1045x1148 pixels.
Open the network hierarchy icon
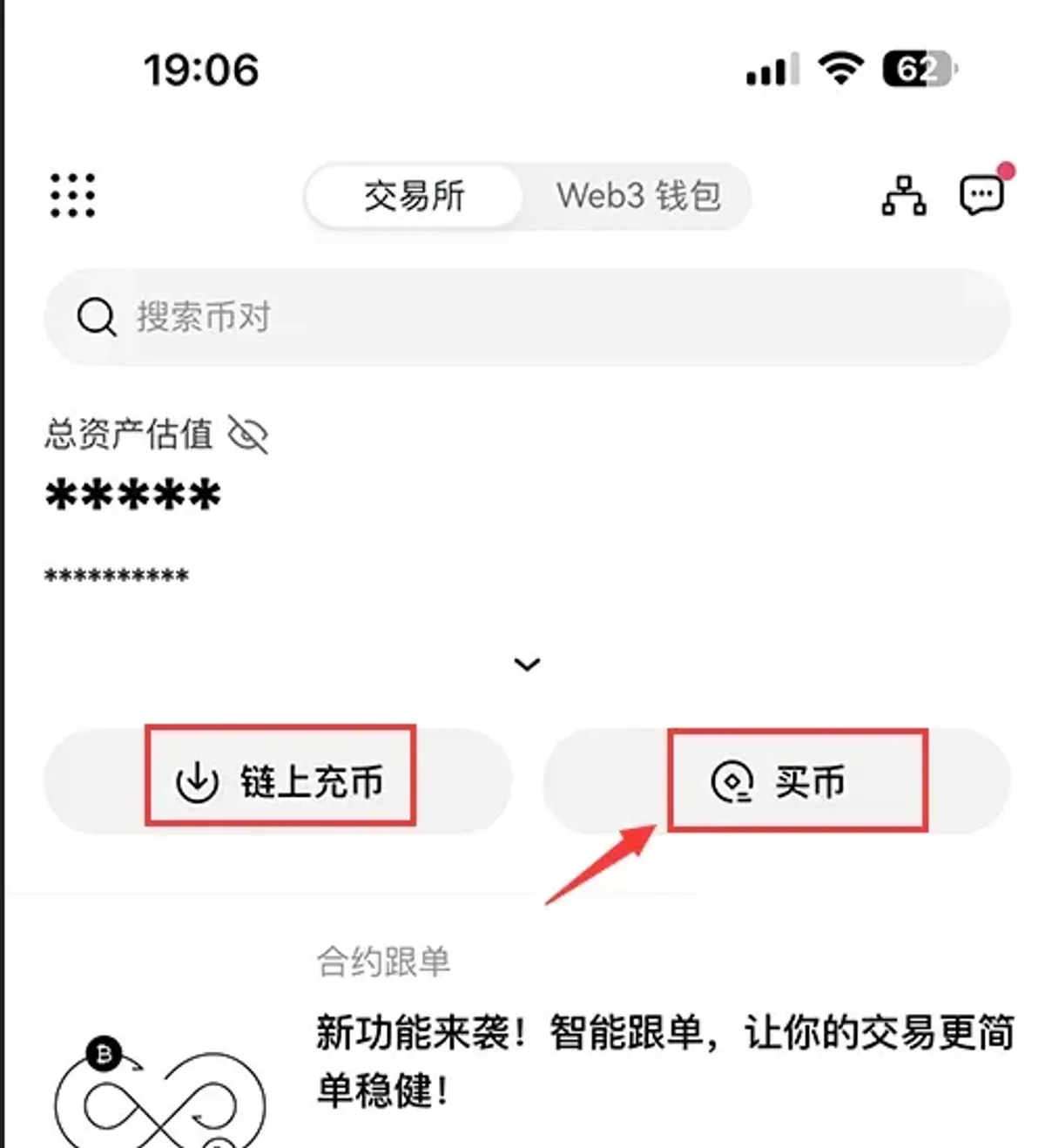click(904, 196)
